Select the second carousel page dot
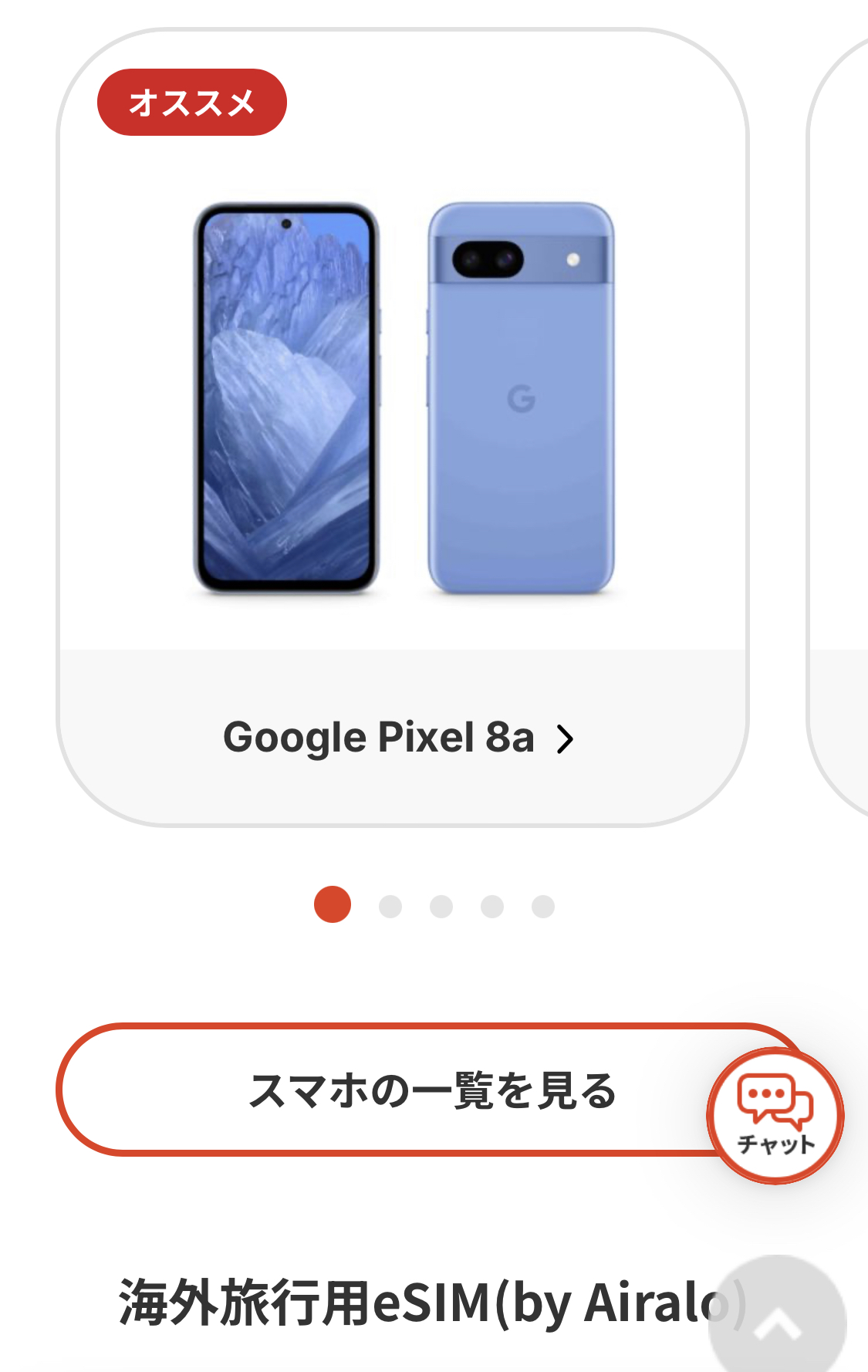This screenshot has height=1372, width=868. click(390, 906)
